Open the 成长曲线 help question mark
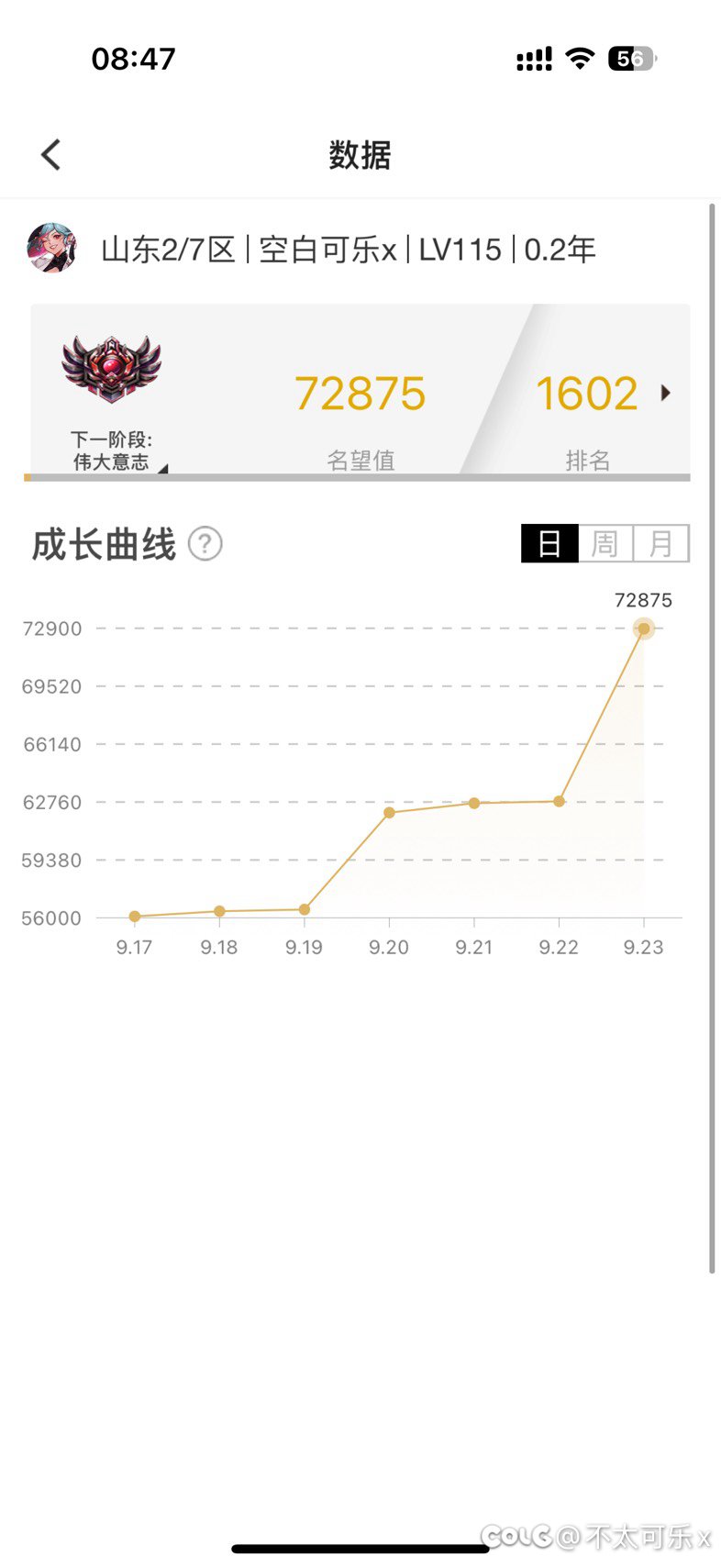721x1568 pixels. [205, 544]
